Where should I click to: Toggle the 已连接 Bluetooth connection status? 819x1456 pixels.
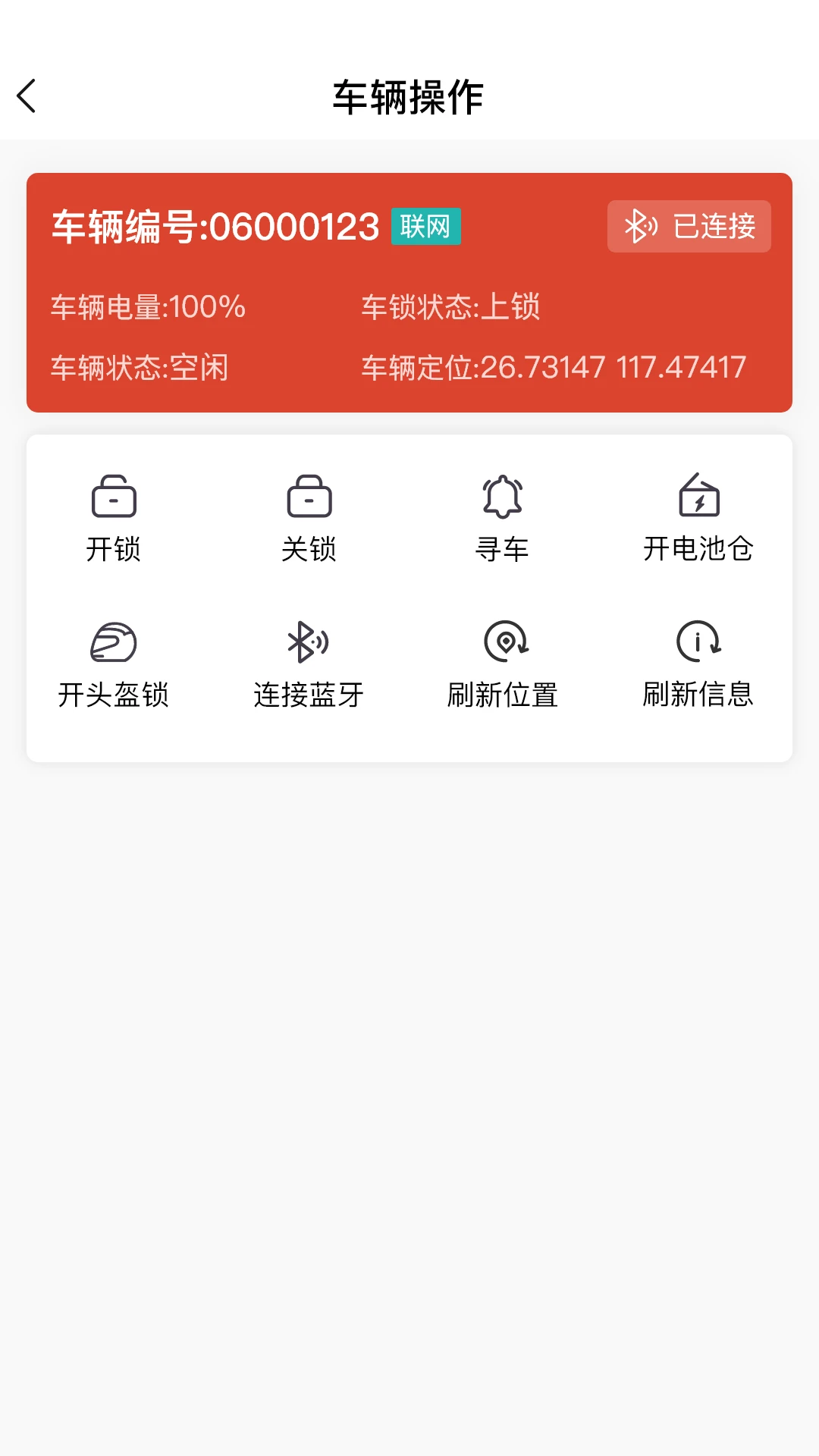(689, 226)
